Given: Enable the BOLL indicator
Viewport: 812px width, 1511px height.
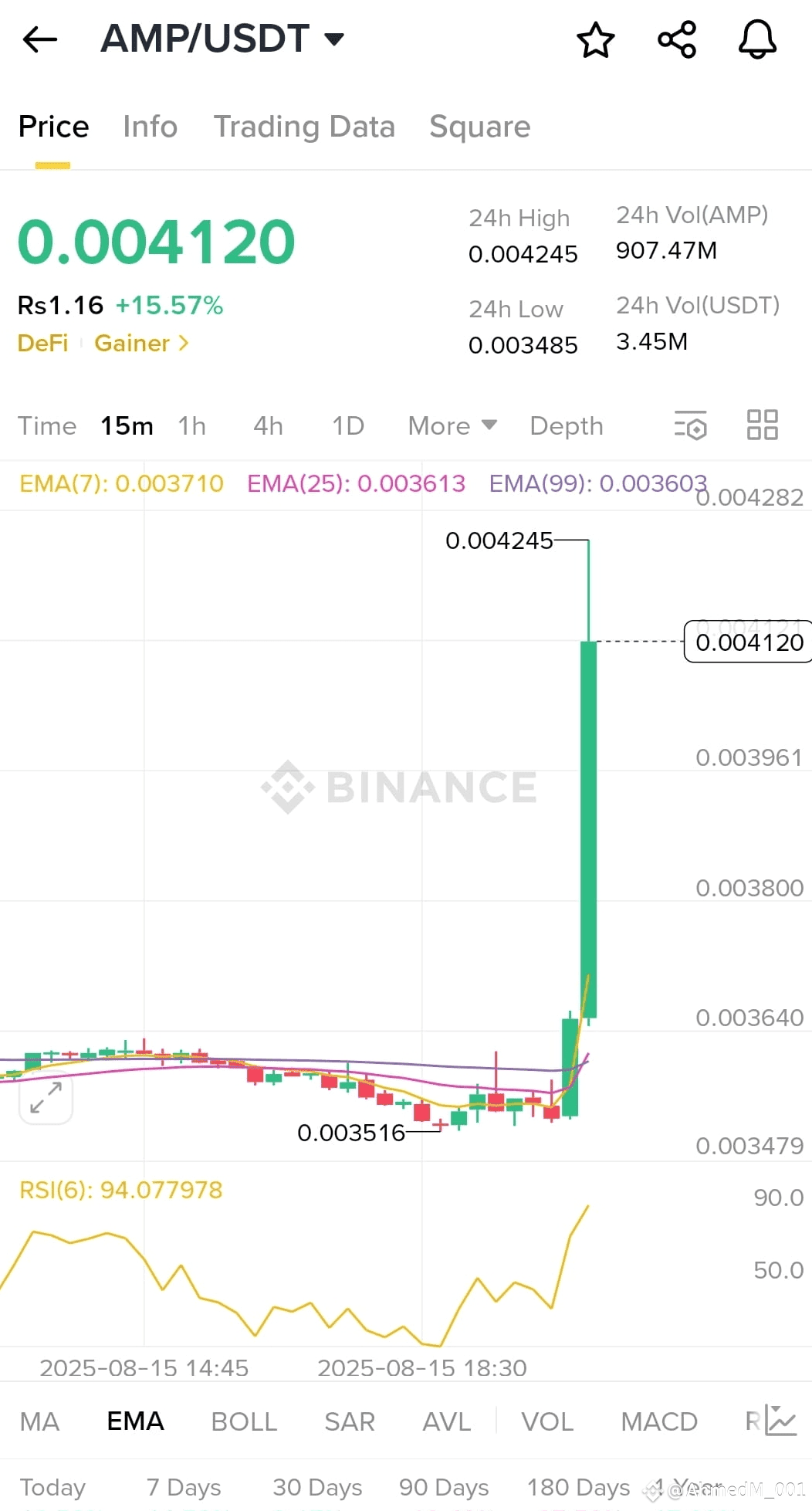Looking at the screenshot, I should coord(244,1421).
